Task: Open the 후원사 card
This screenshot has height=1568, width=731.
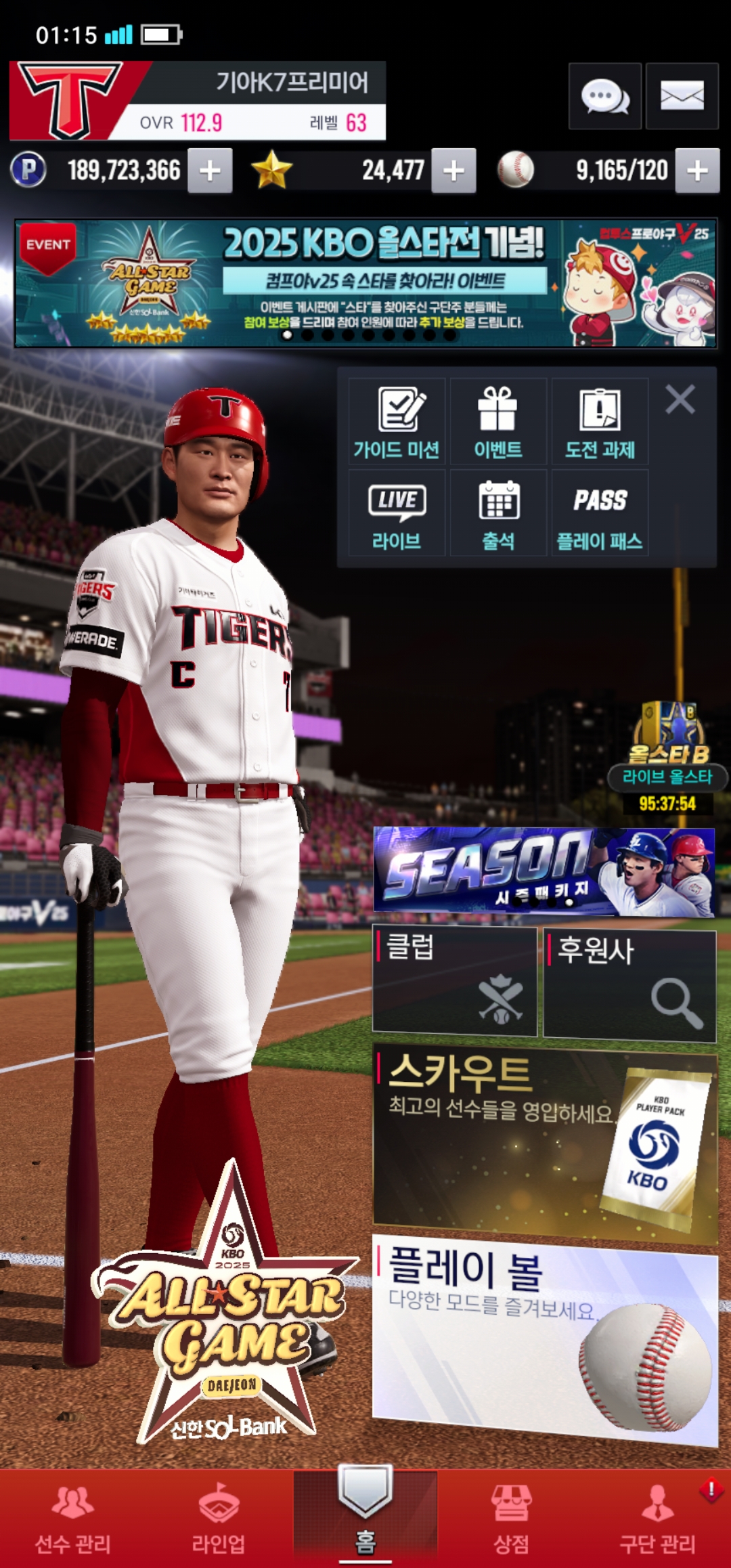Action: pos(630,985)
